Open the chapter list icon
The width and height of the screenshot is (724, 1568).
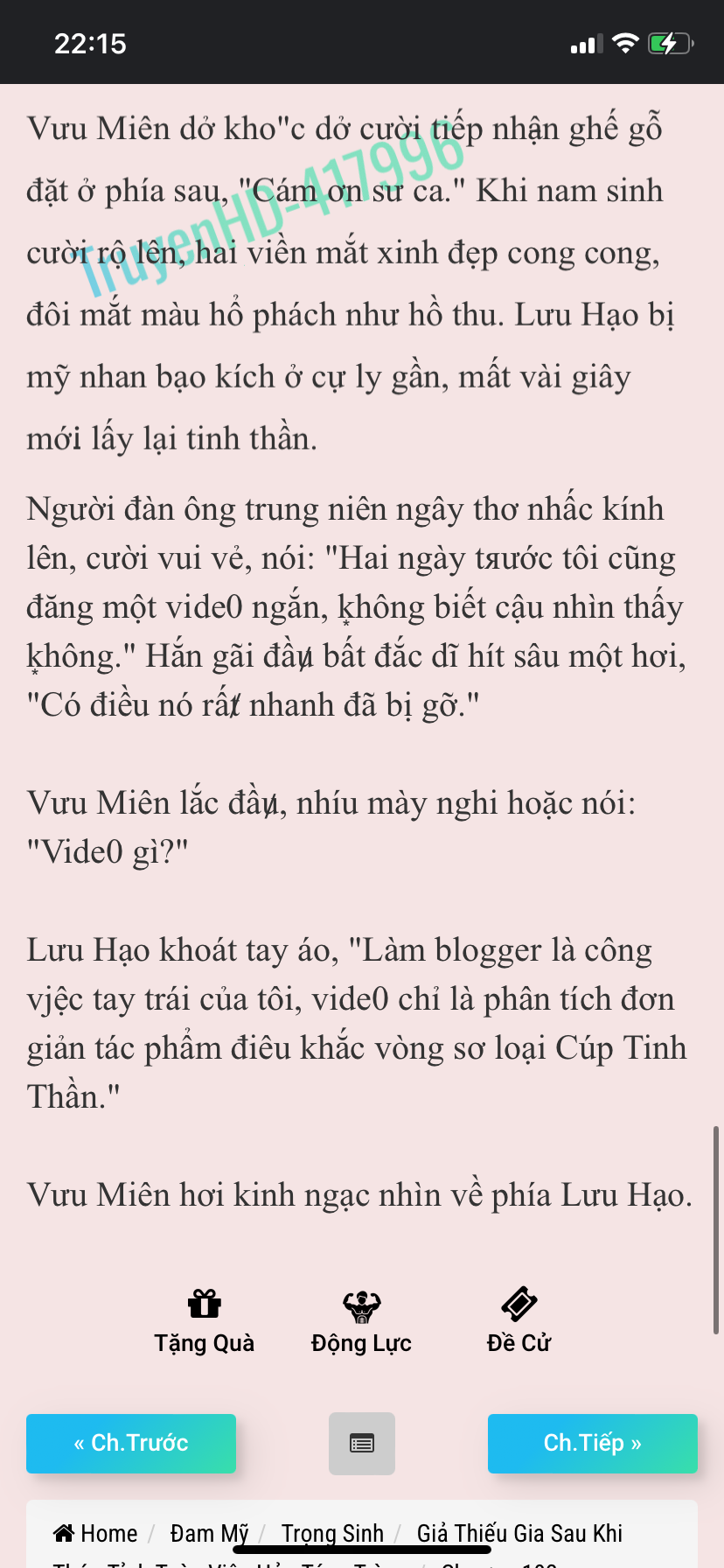coord(362,1443)
